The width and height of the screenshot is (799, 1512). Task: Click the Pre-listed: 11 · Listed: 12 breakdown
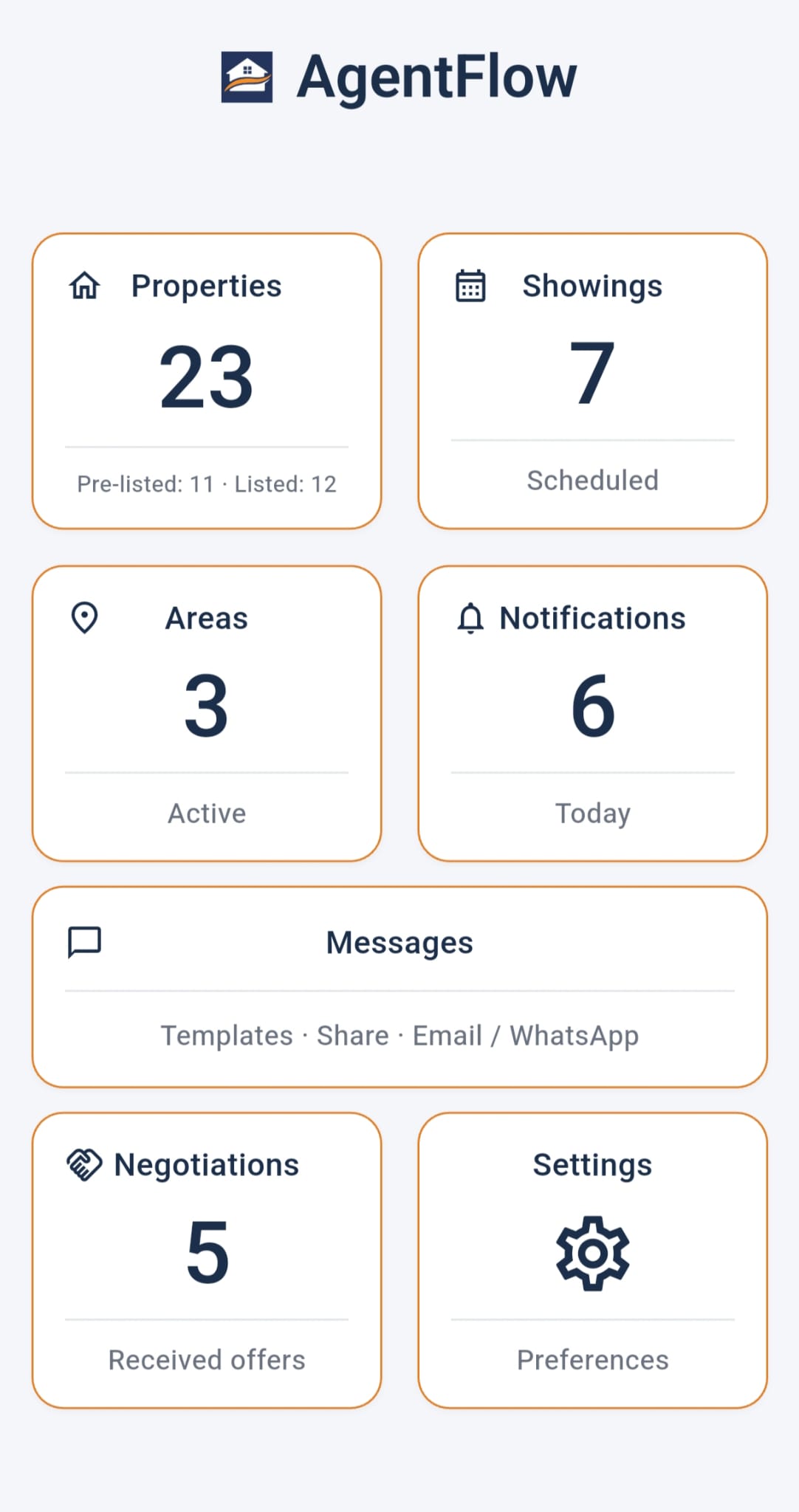click(207, 484)
